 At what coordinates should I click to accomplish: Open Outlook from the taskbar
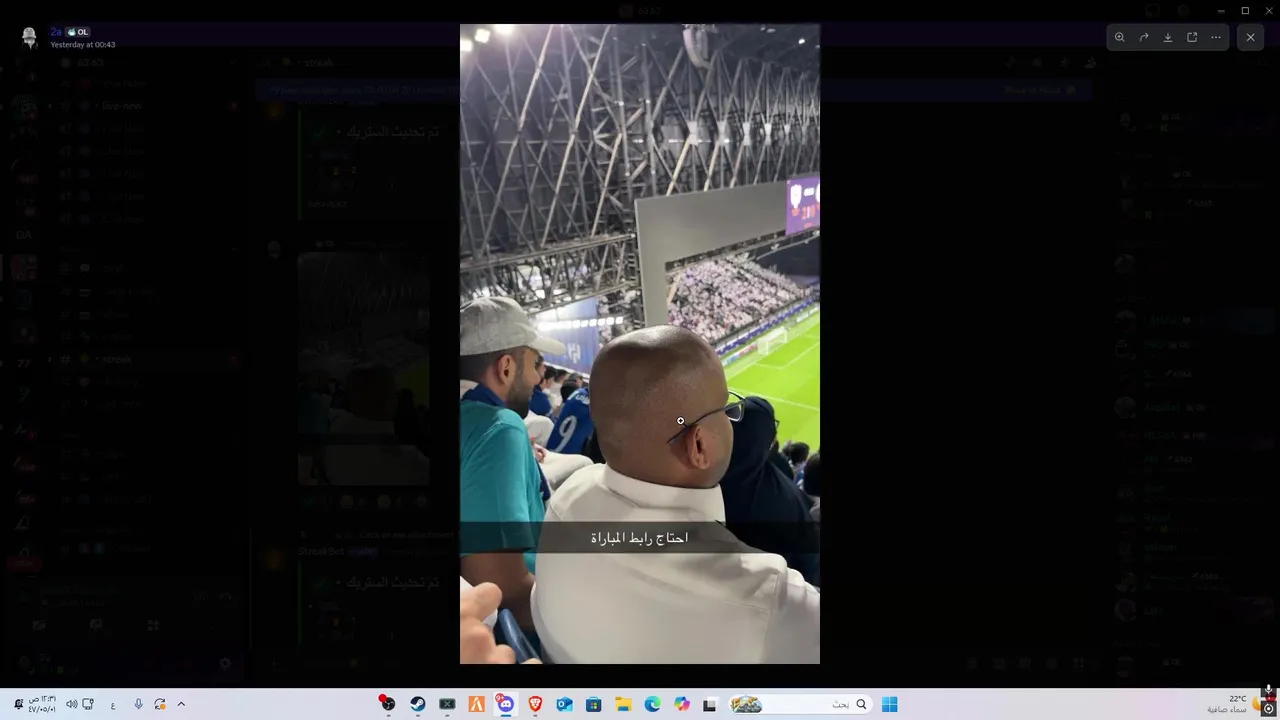[x=564, y=704]
